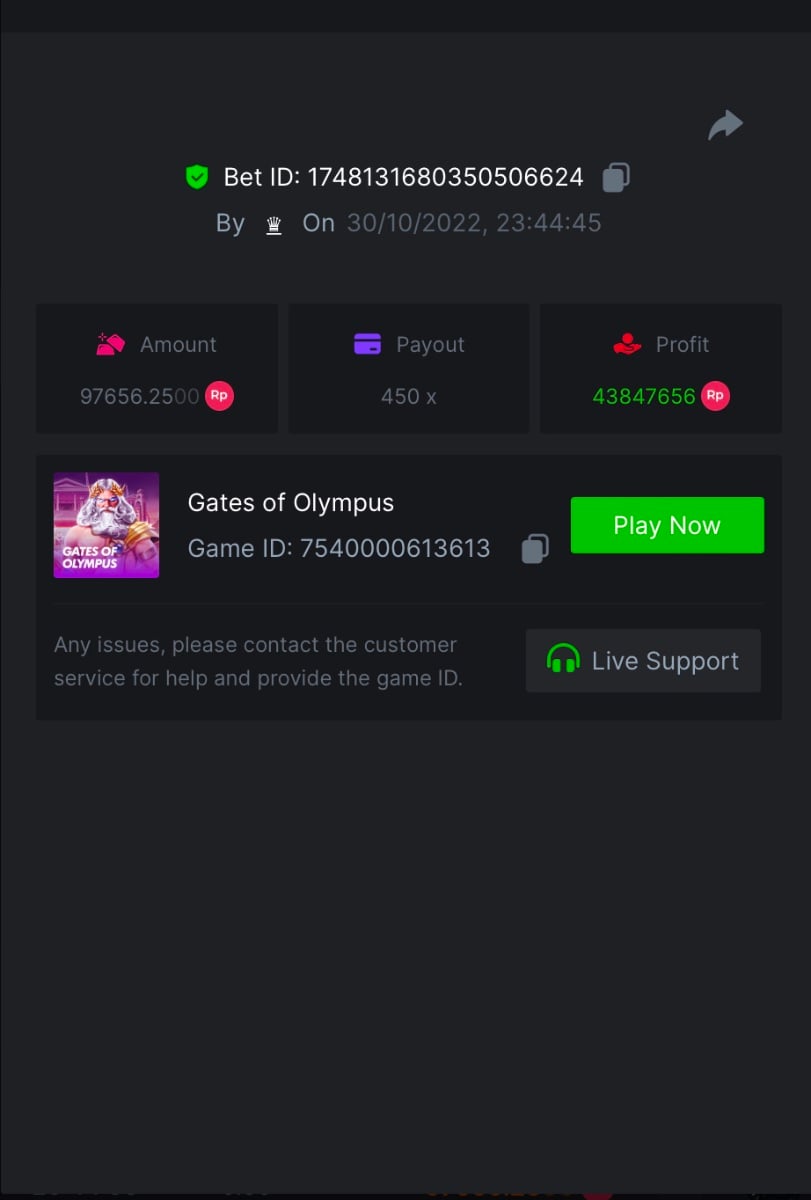Viewport: 811px width, 1200px height.
Task: Contact Live Support
Action: point(643,661)
